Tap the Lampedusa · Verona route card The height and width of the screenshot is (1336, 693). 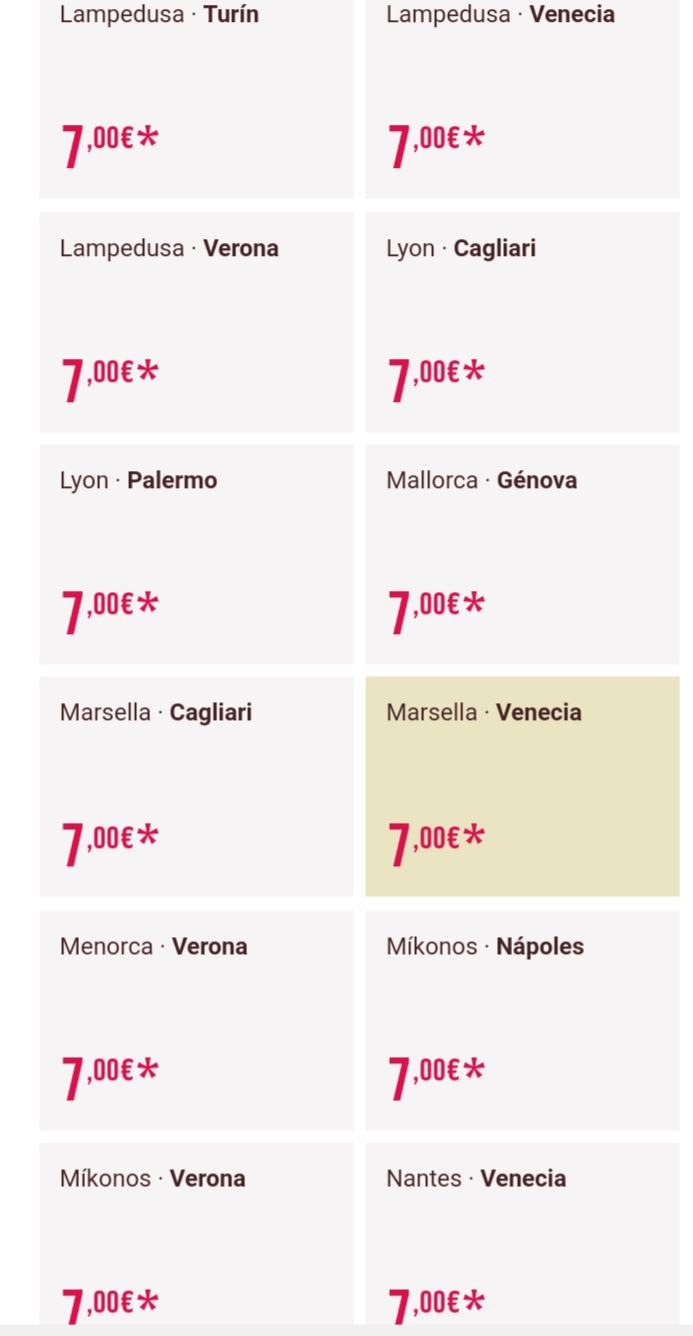point(196,321)
